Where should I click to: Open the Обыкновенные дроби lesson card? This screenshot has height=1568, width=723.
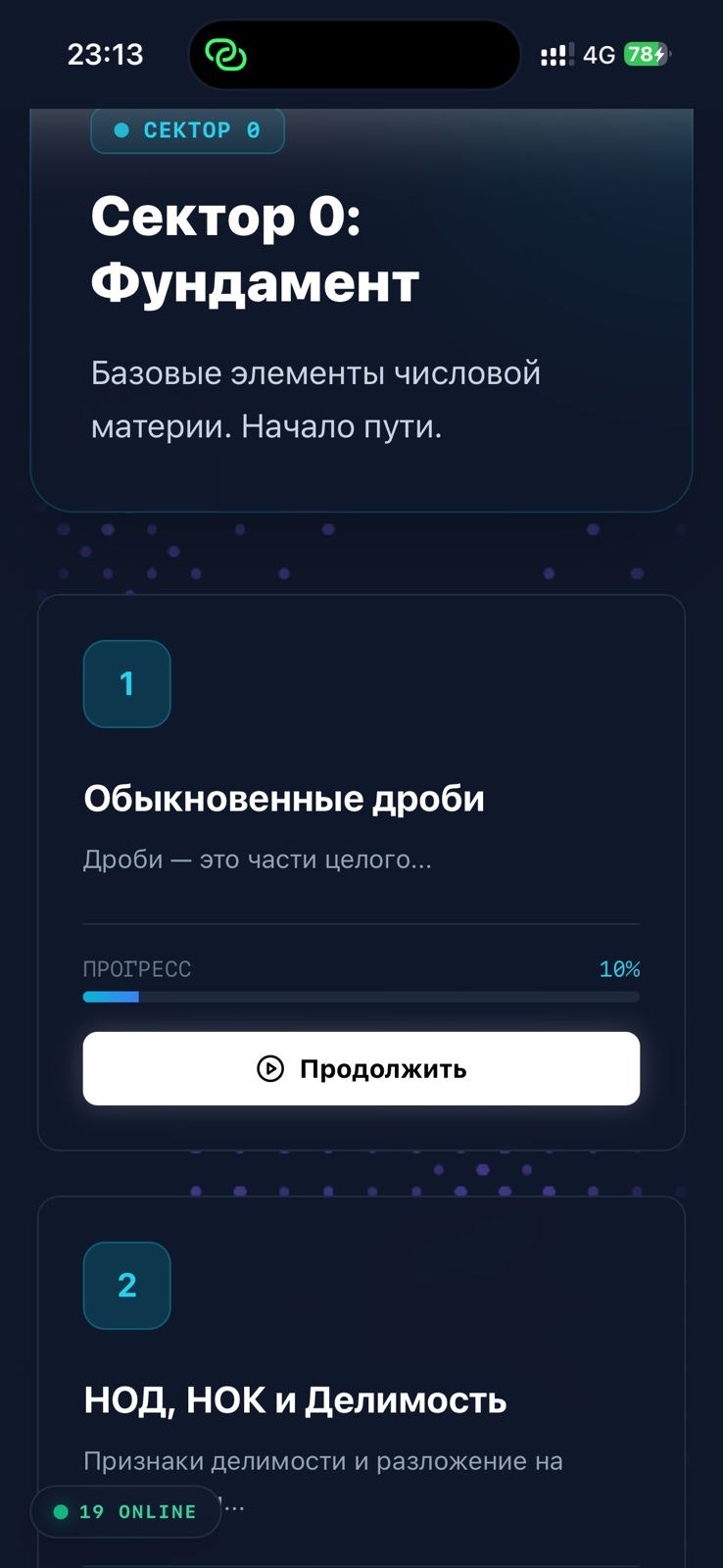(x=284, y=799)
